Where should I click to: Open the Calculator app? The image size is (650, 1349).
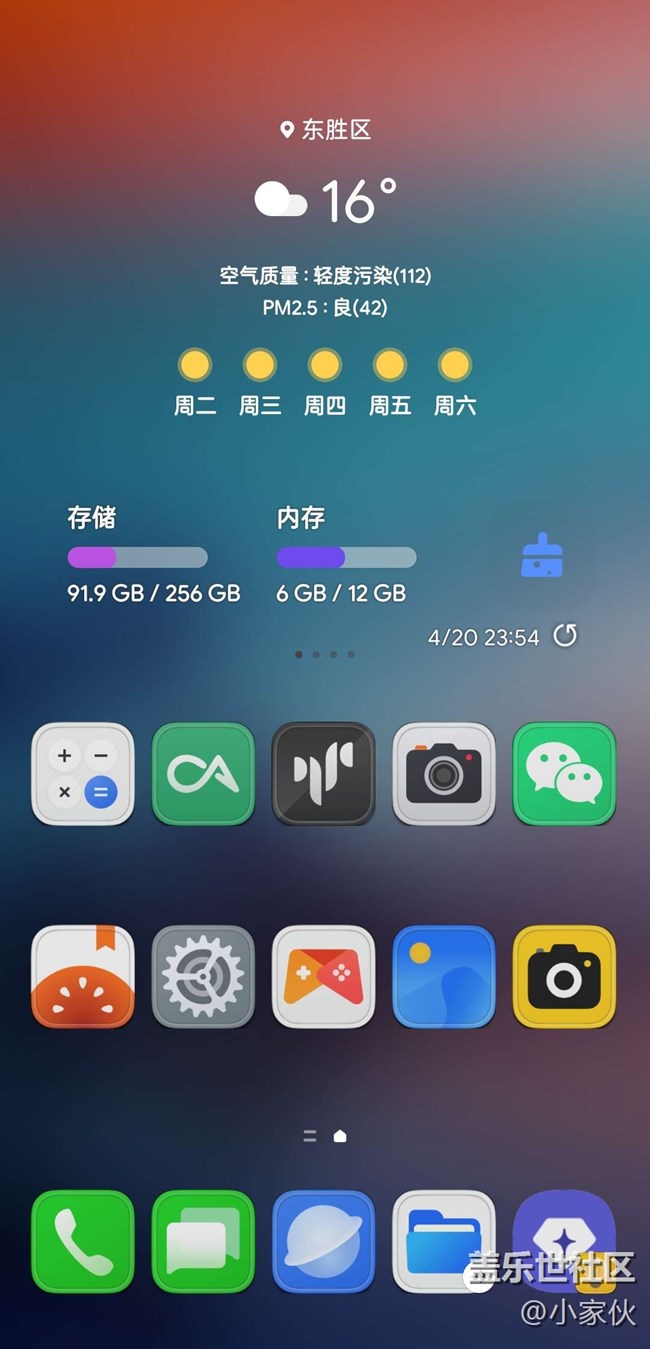pos(83,774)
